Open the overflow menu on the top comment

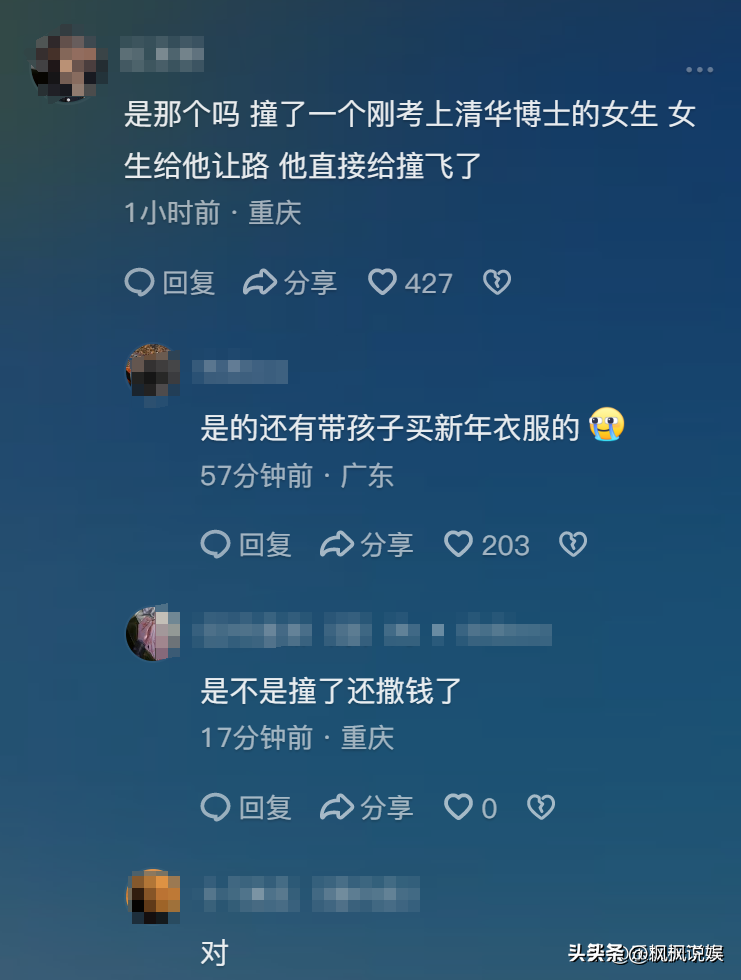point(699,70)
